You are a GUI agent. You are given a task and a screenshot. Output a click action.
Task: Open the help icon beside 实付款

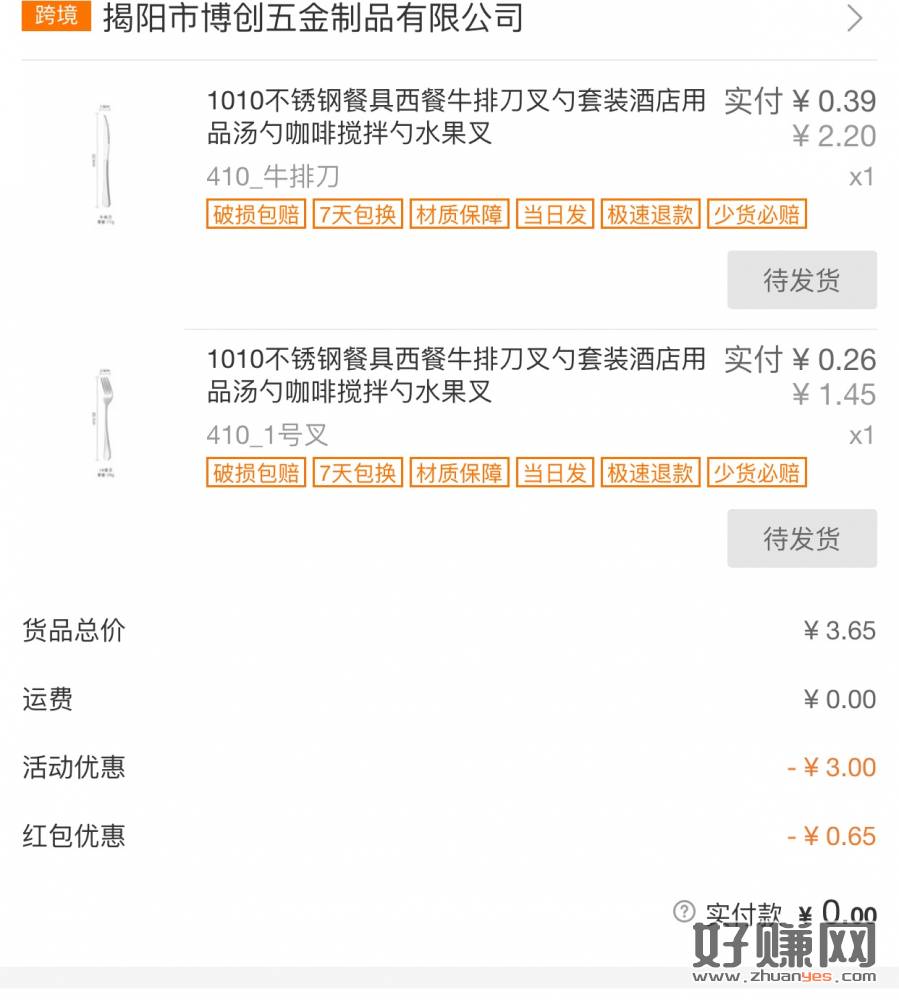pos(684,911)
